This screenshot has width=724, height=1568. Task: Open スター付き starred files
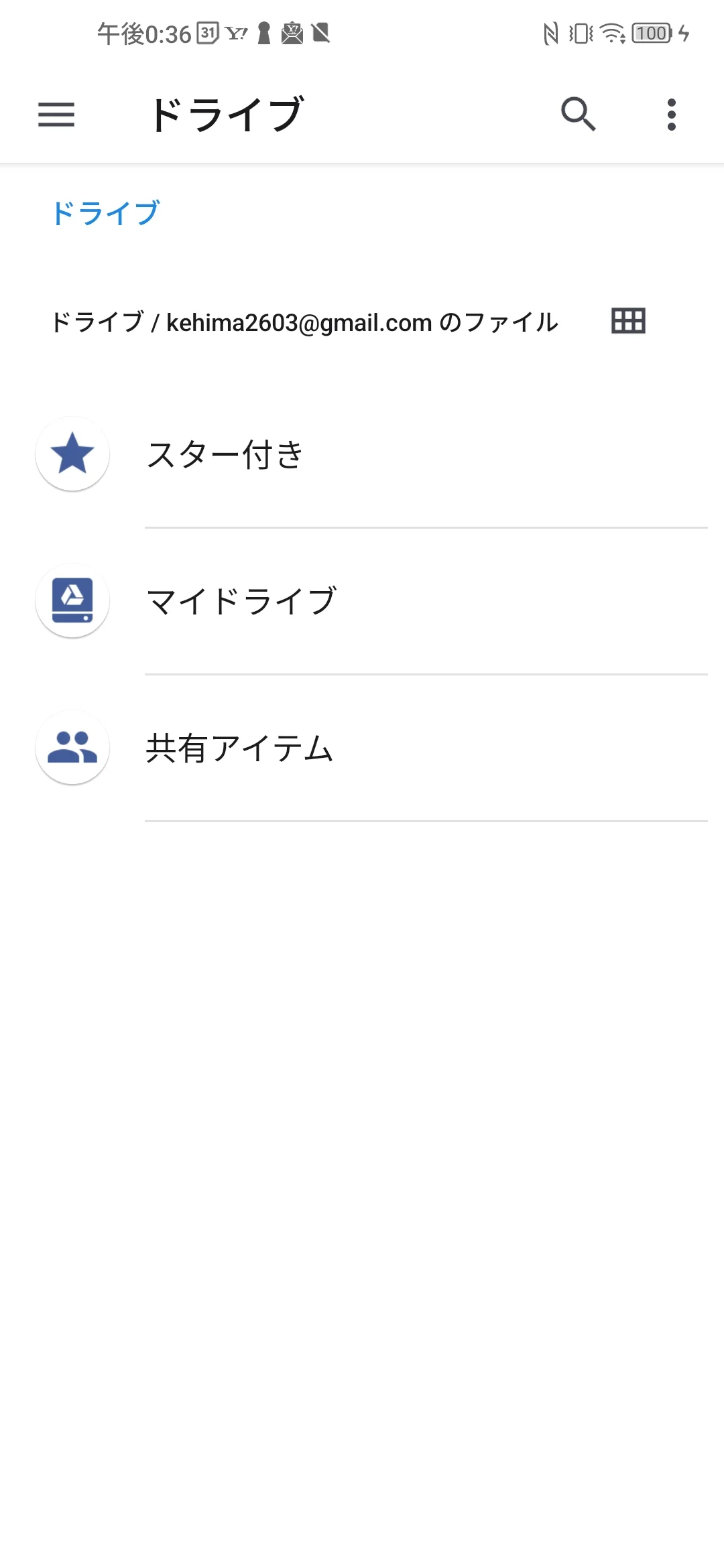[x=225, y=454]
